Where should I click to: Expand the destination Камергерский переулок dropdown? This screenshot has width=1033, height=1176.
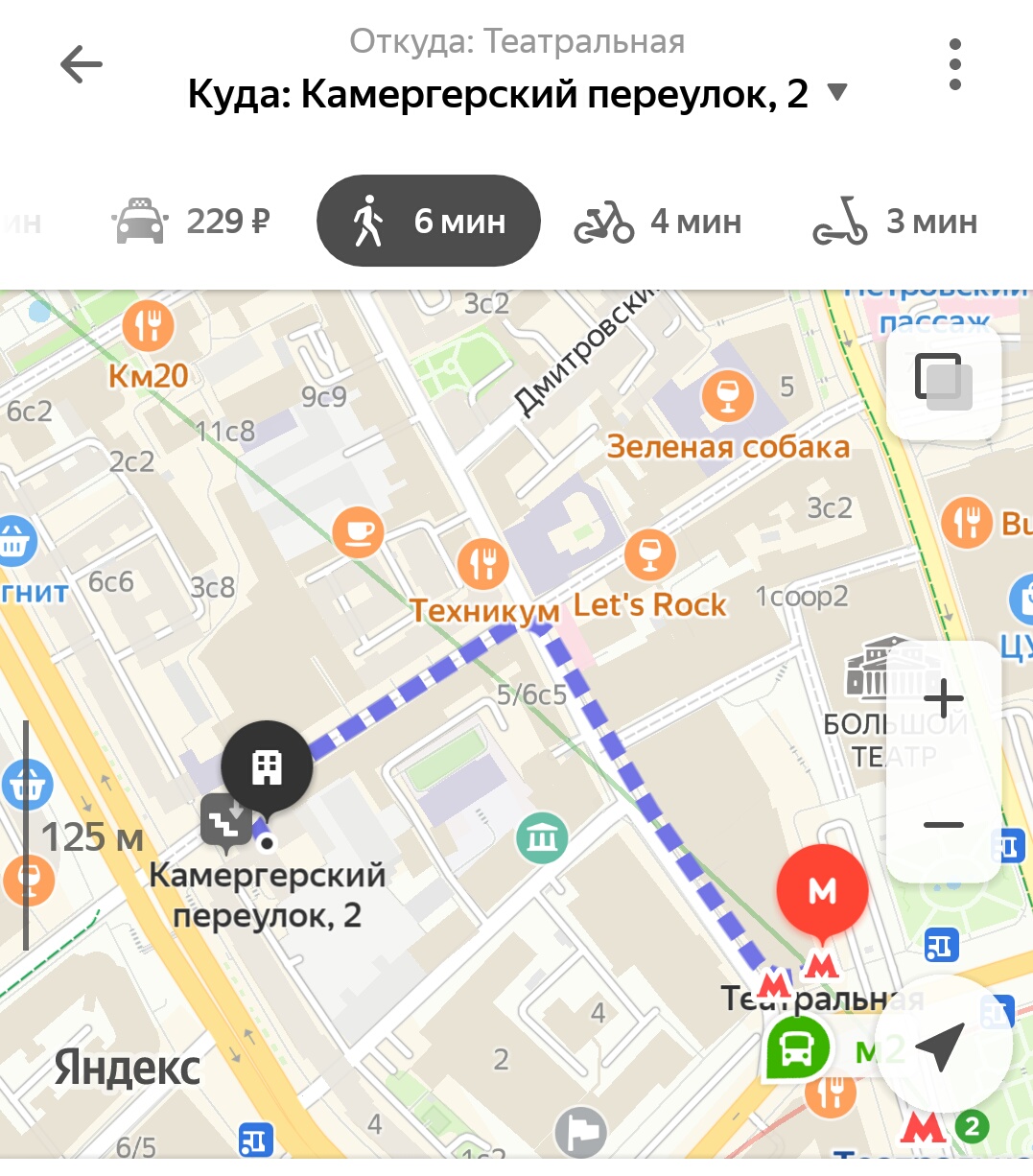(x=837, y=93)
